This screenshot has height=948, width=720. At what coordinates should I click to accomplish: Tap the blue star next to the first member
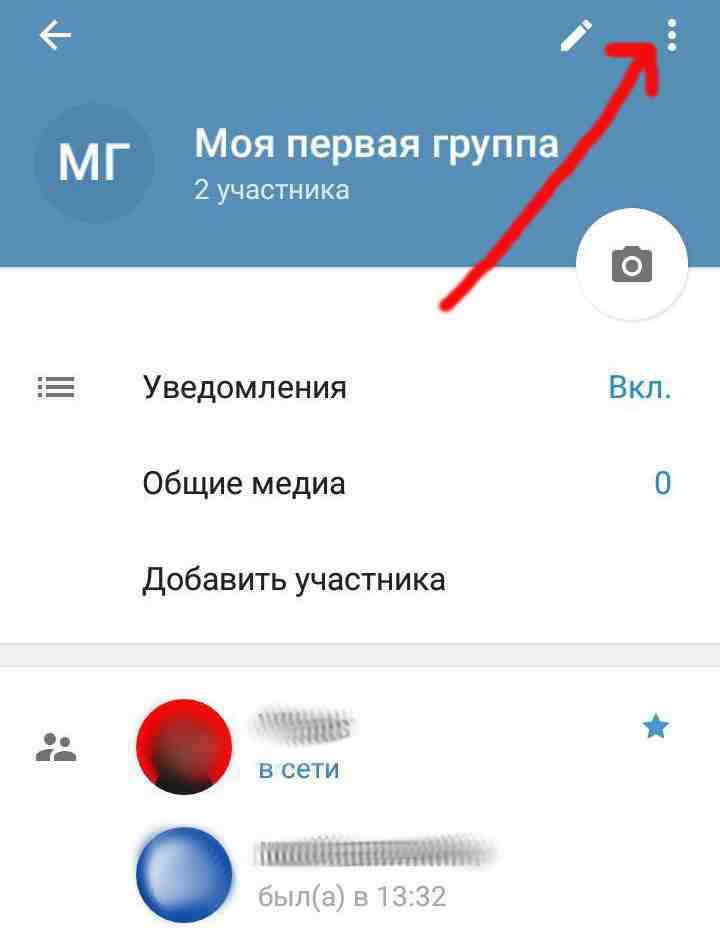pyautogui.click(x=656, y=727)
